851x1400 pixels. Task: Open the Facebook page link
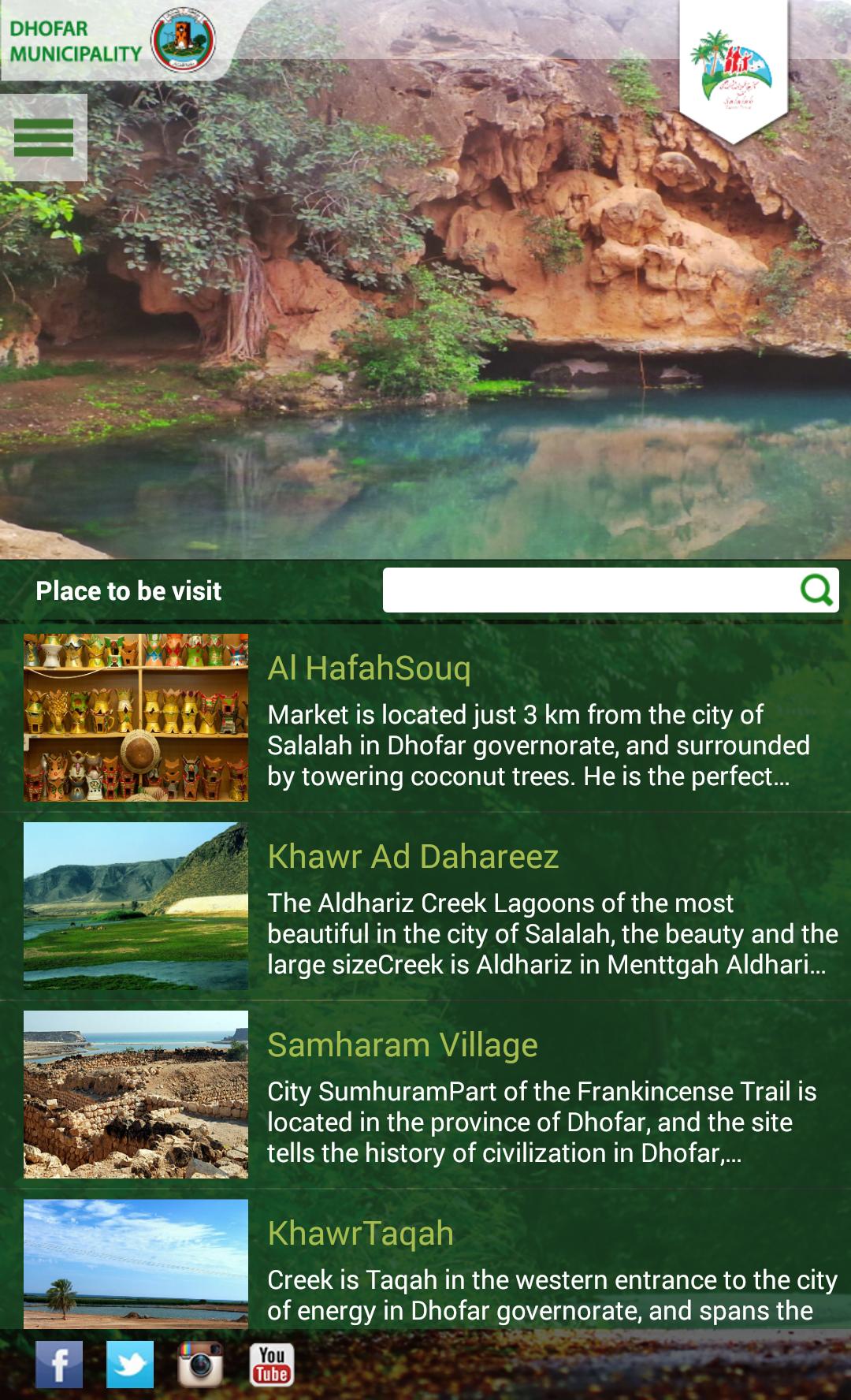[59, 1365]
